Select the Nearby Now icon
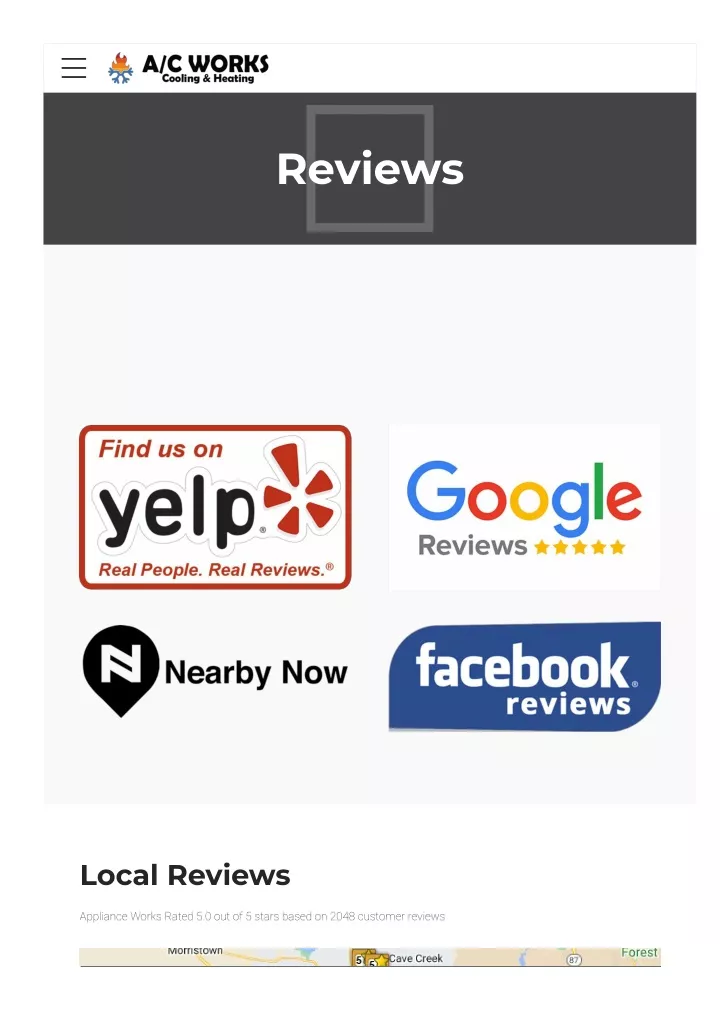Image resolution: width=720 pixels, height=1018 pixels. [x=215, y=671]
